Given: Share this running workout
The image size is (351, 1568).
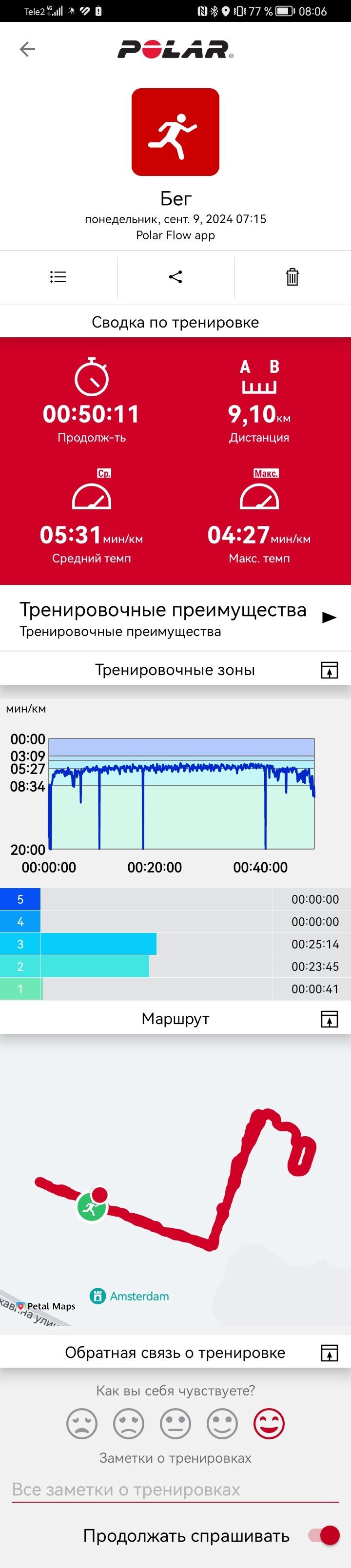Looking at the screenshot, I should (175, 277).
